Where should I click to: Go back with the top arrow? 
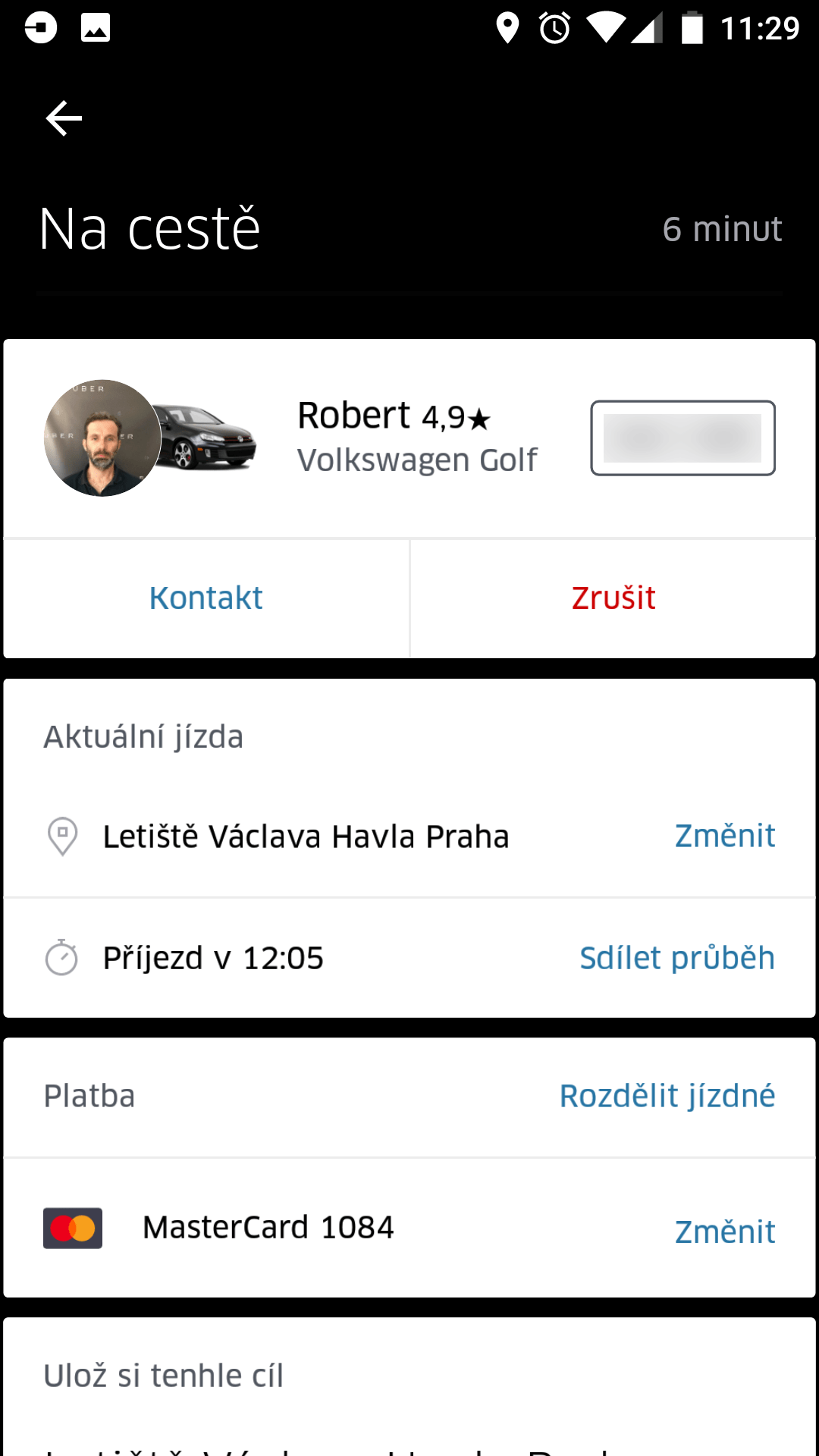[x=64, y=118]
